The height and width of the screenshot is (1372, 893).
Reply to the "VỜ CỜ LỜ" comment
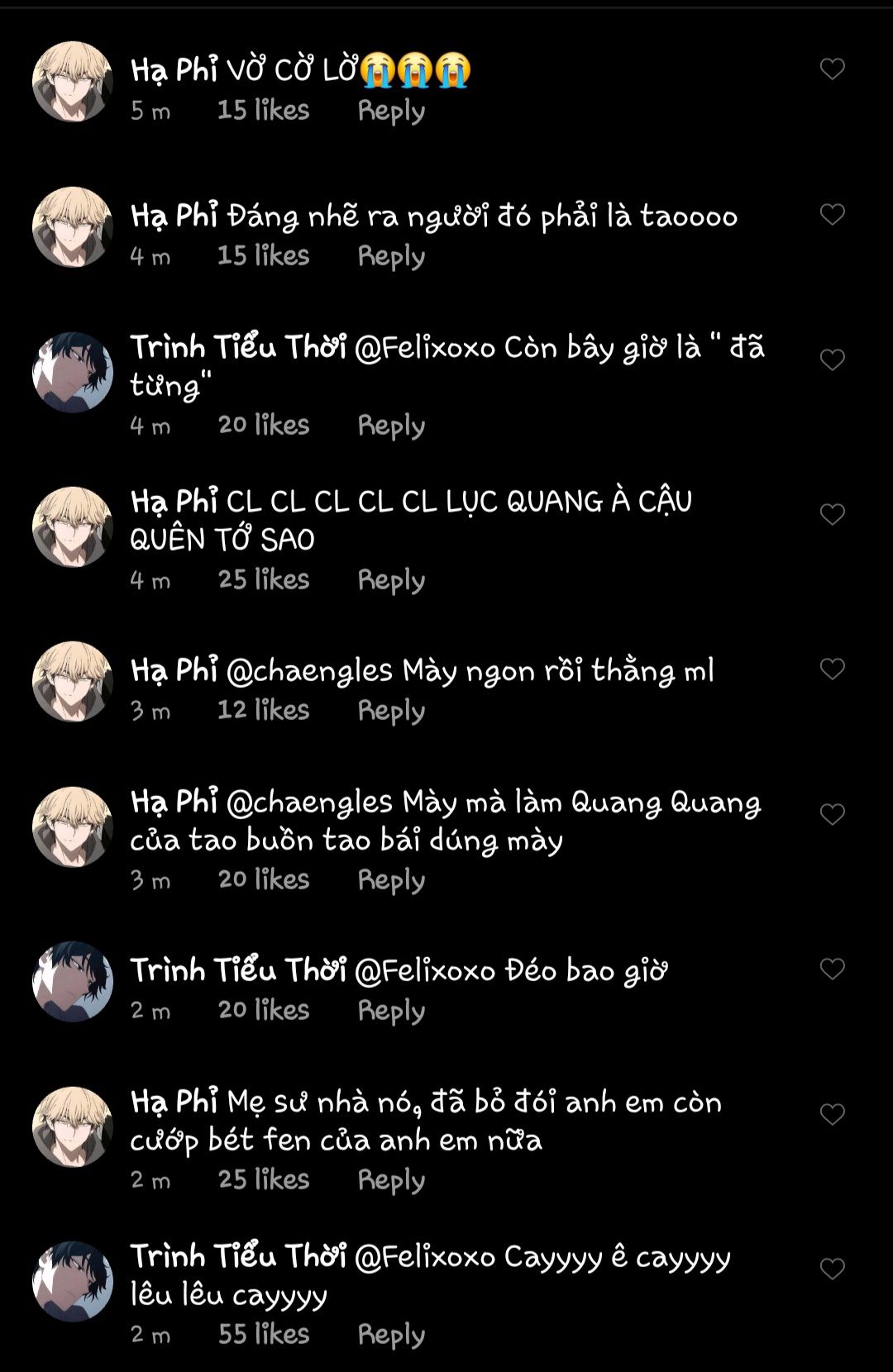[391, 111]
